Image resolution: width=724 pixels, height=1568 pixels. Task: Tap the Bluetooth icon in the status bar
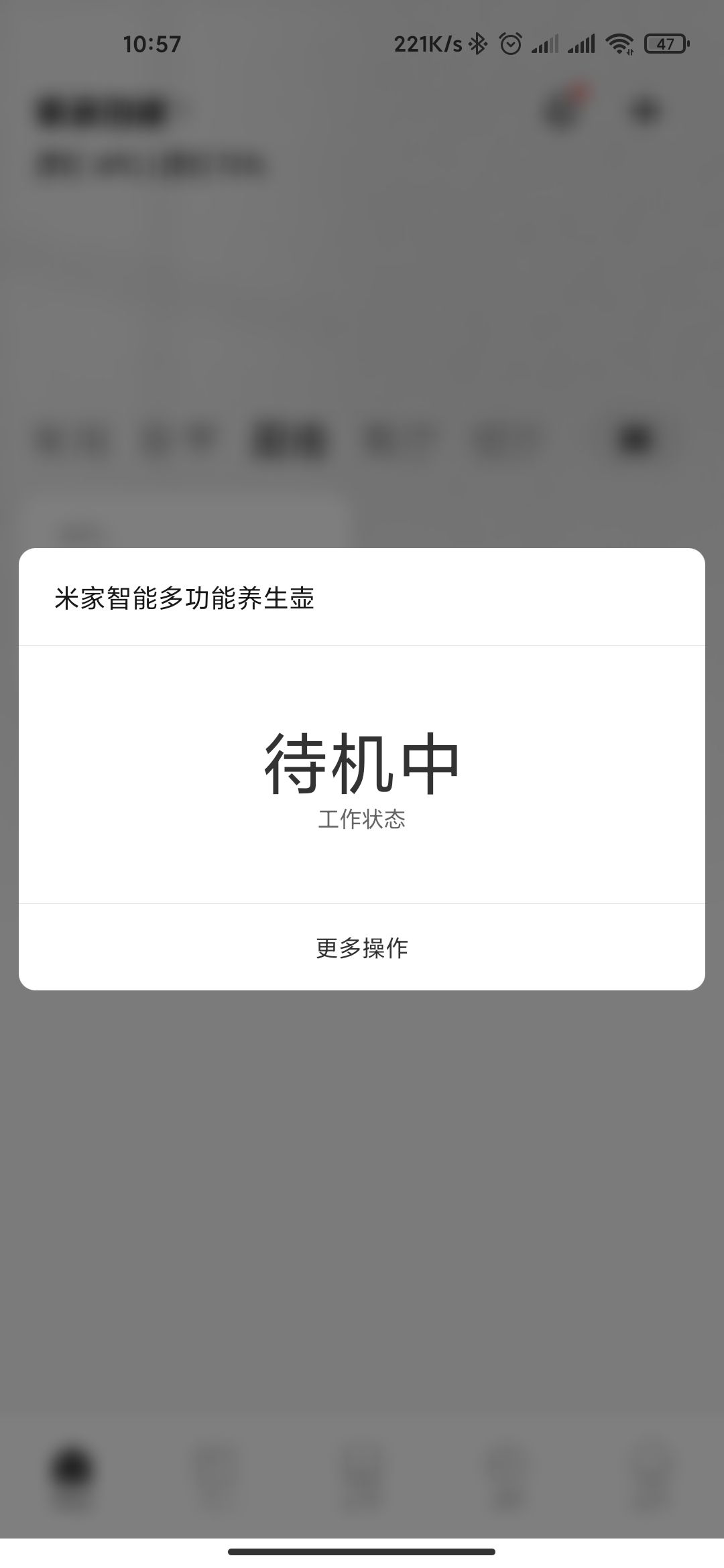pyautogui.click(x=479, y=44)
